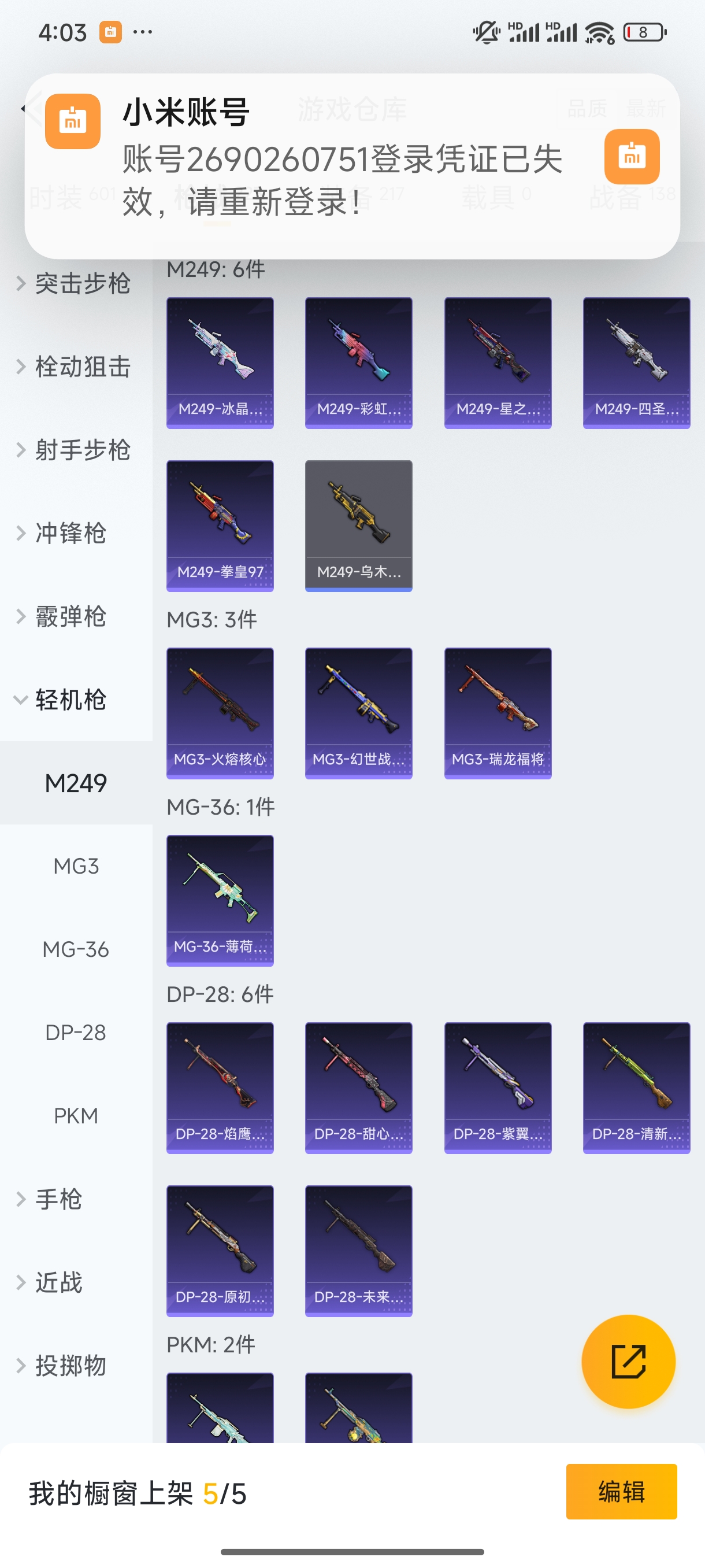Tap the orange Mi icon at notification's right side
The width and height of the screenshot is (705, 1568).
click(632, 157)
